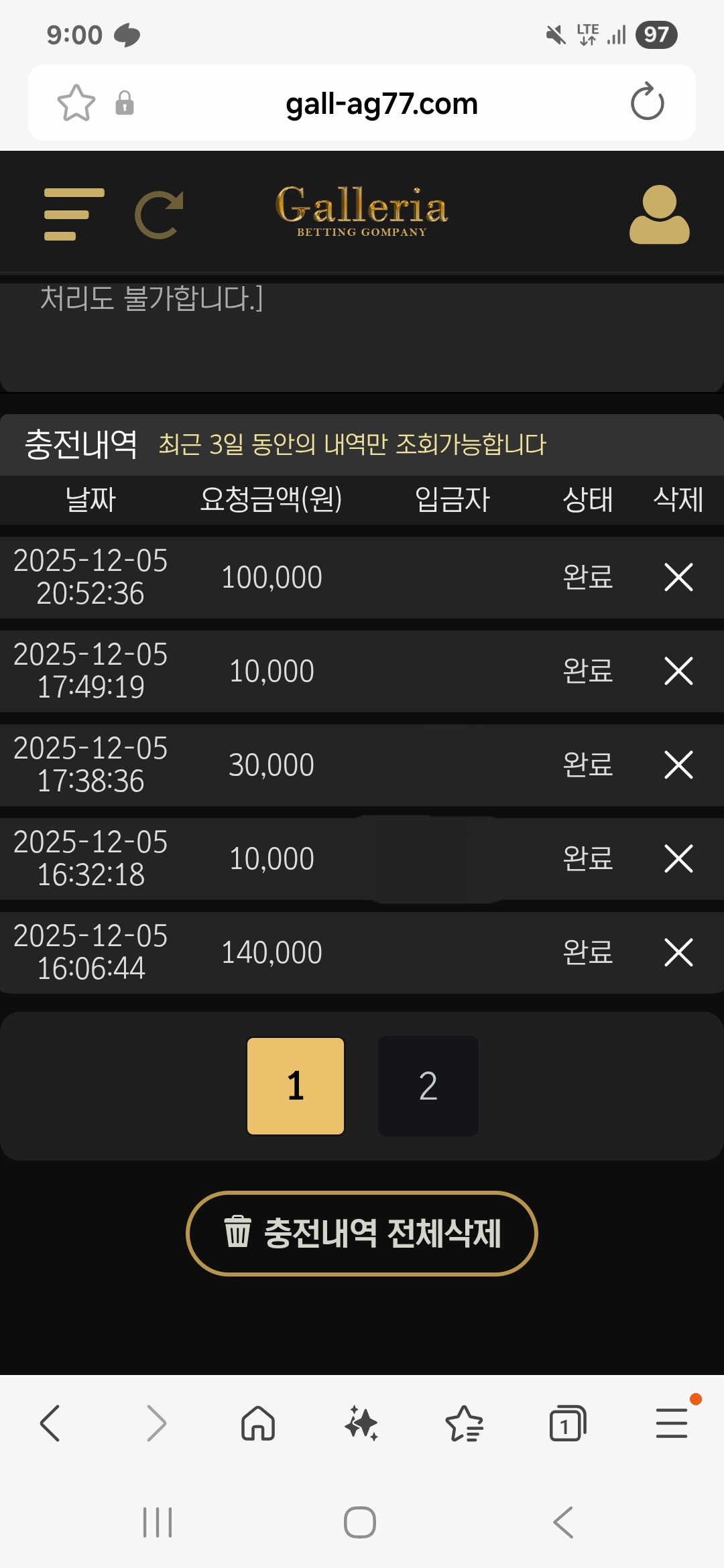Open the hamburger menu in the Galleria header
The width and height of the screenshot is (724, 1568).
click(74, 214)
